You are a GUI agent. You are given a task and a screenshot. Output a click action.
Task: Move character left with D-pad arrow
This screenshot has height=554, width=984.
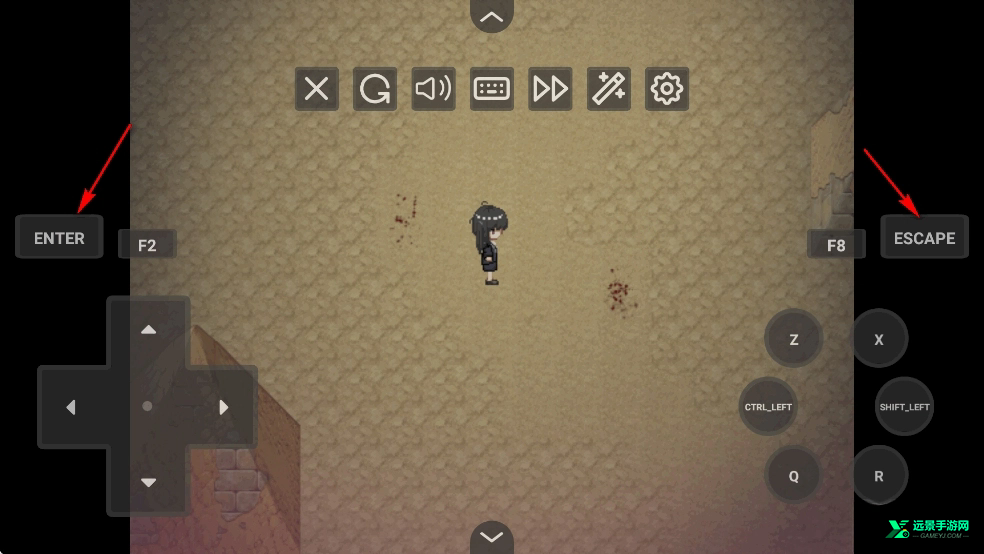[x=70, y=407]
